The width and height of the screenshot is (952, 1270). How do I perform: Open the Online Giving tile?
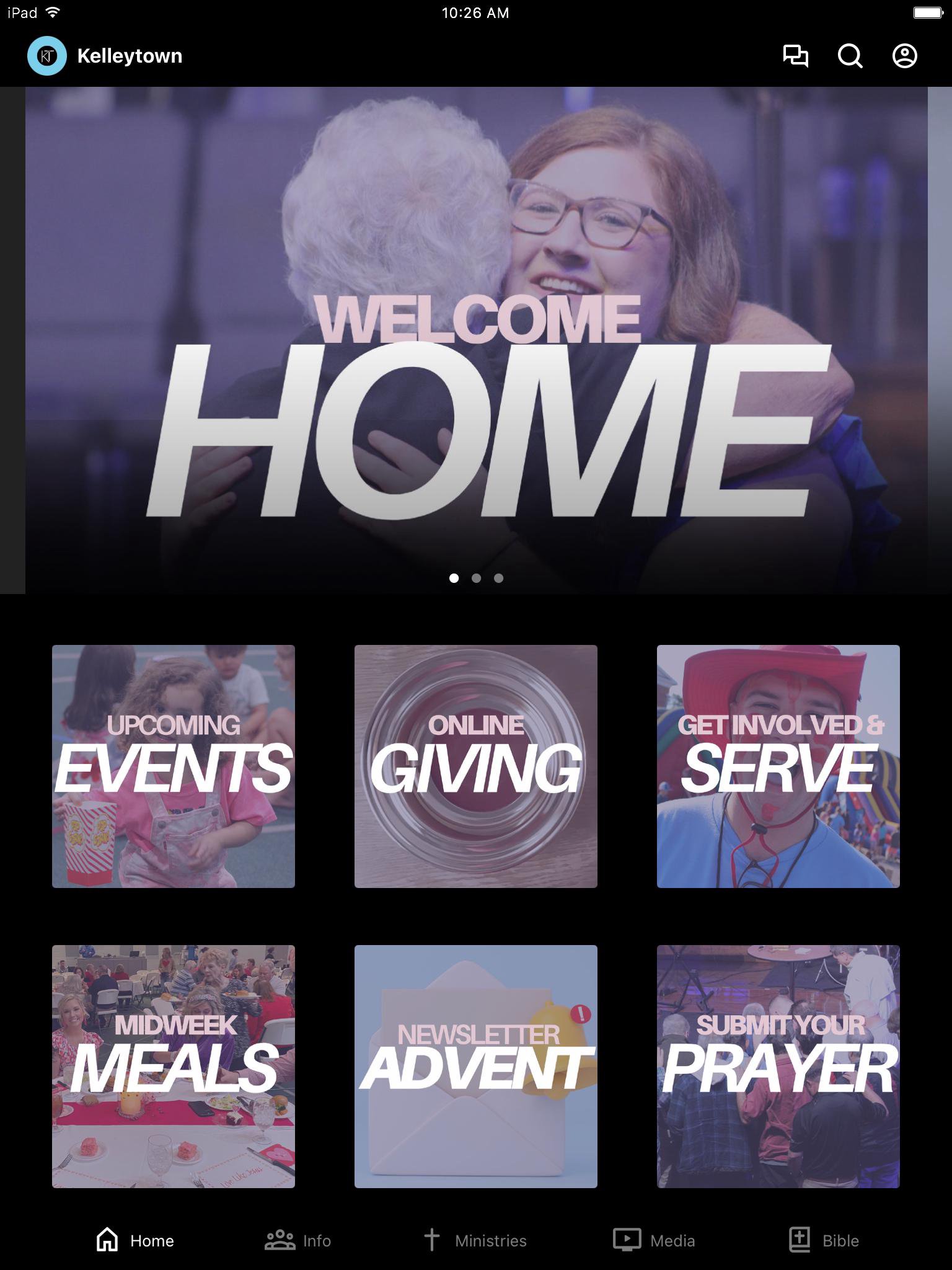point(476,766)
